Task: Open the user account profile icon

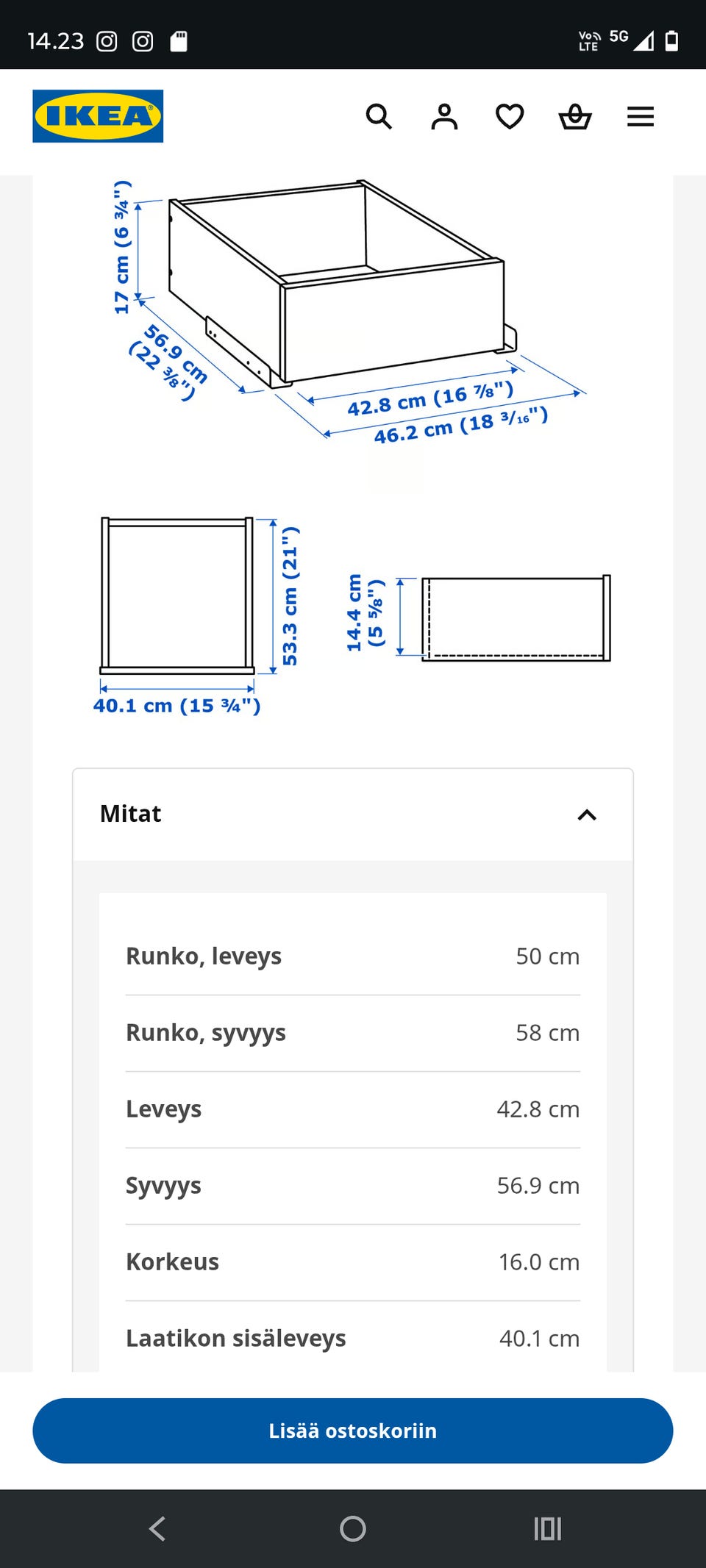Action: tap(444, 116)
